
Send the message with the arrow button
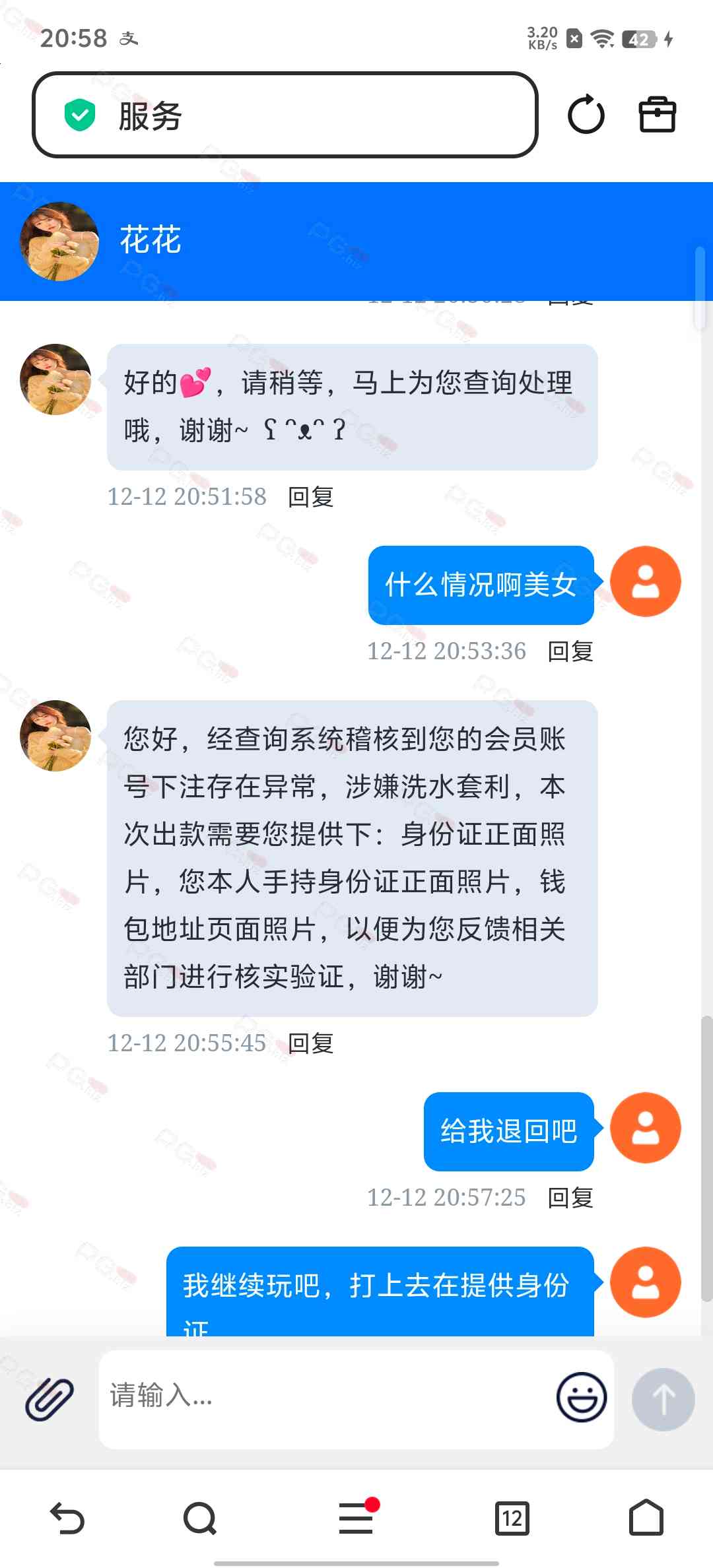pos(663,1399)
